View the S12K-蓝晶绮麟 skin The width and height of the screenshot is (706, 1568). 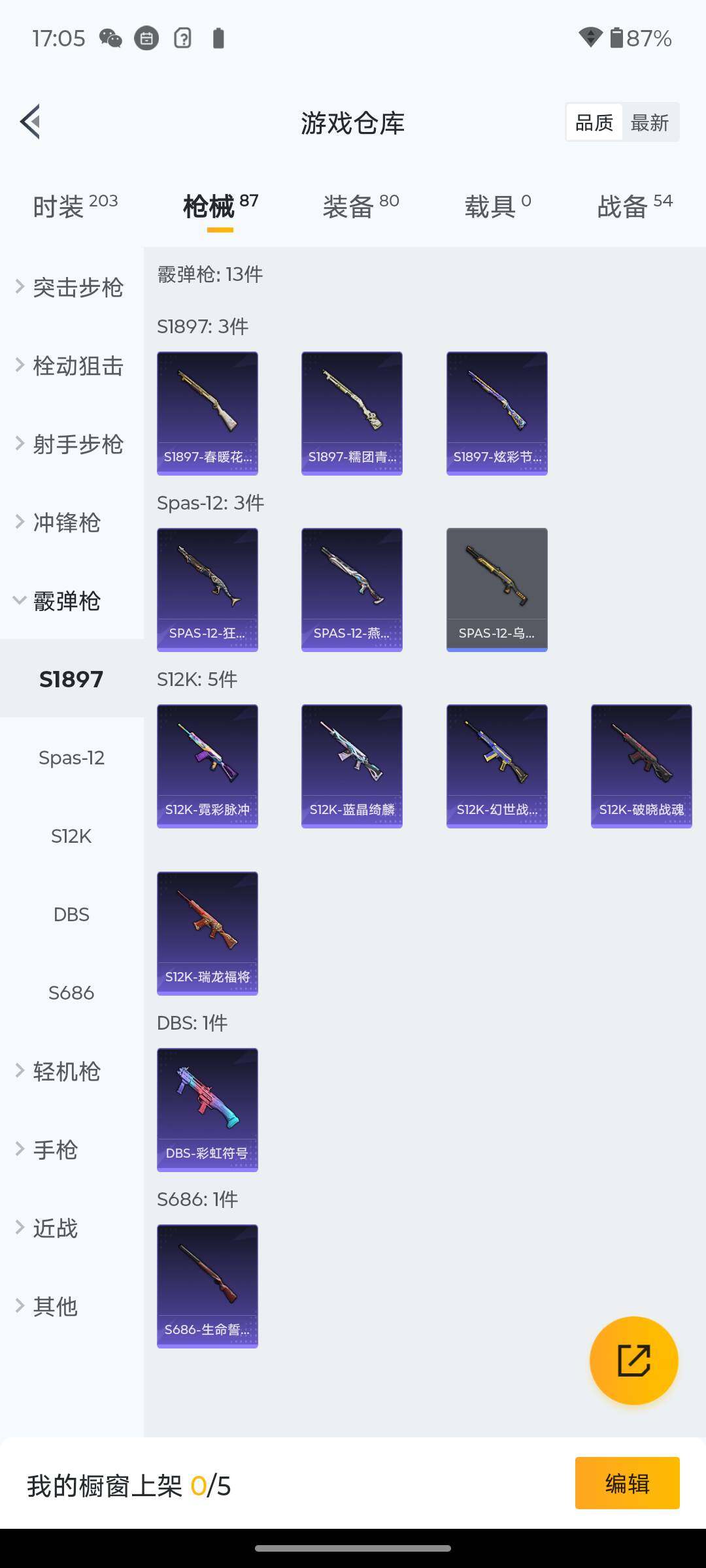[352, 766]
